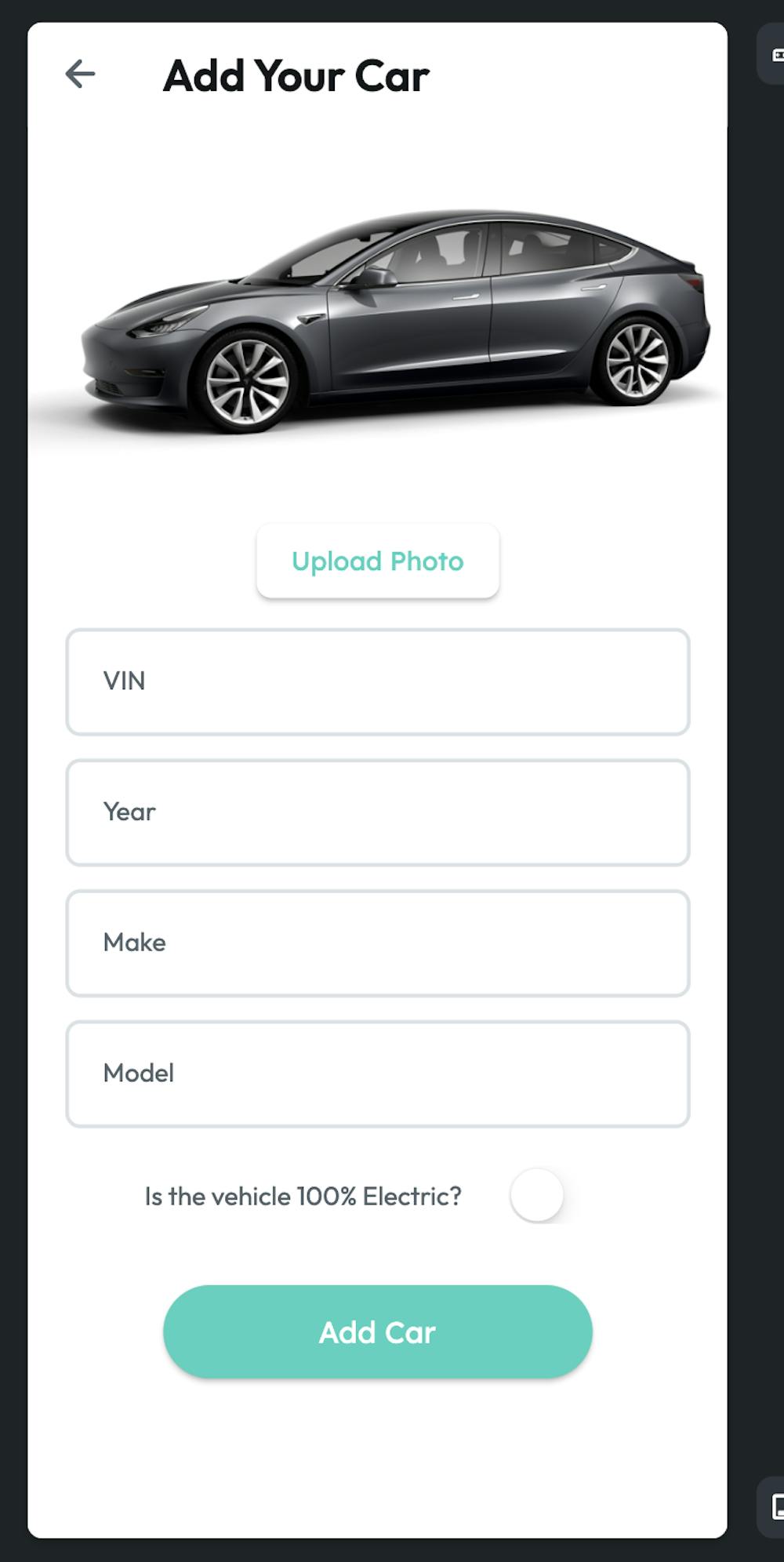Select the Add Your Car title header

coord(296,74)
